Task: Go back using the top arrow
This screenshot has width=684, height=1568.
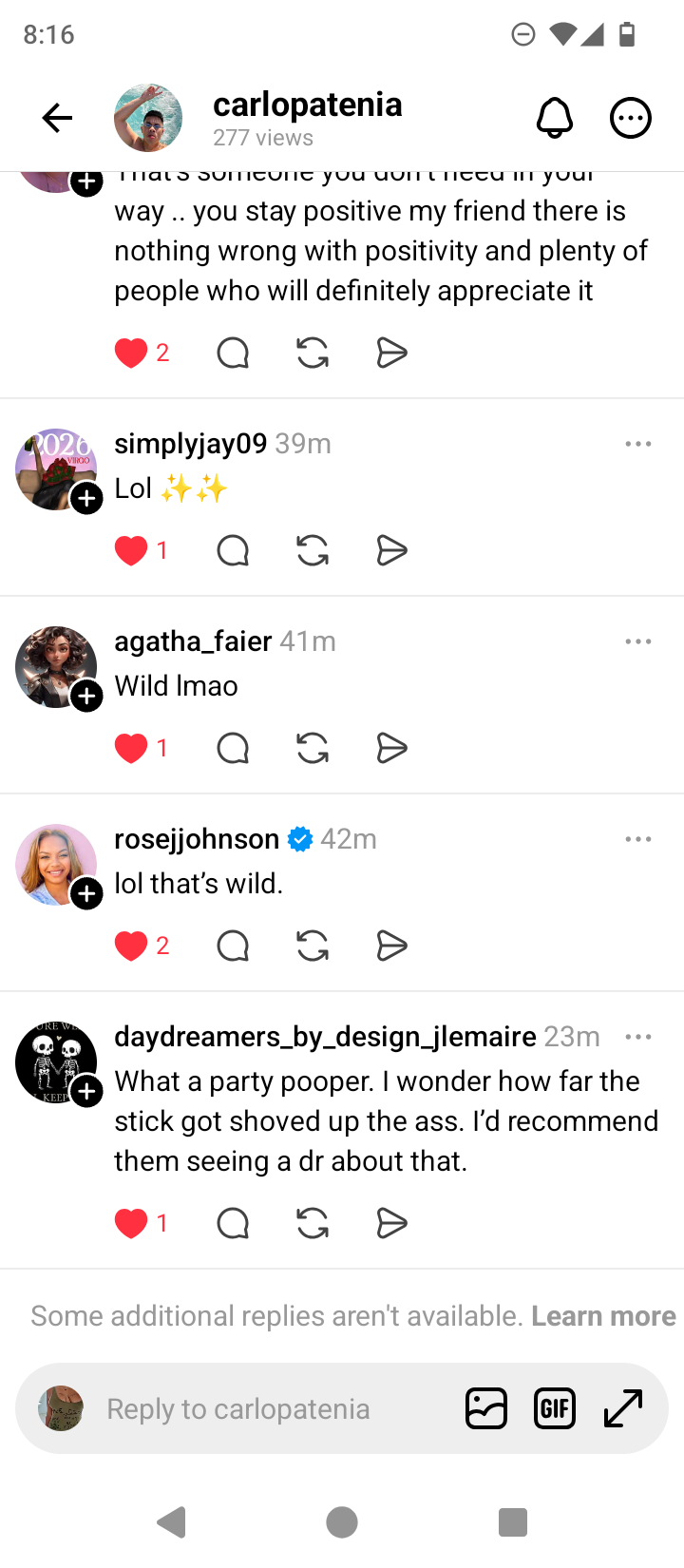Action: 57,118
